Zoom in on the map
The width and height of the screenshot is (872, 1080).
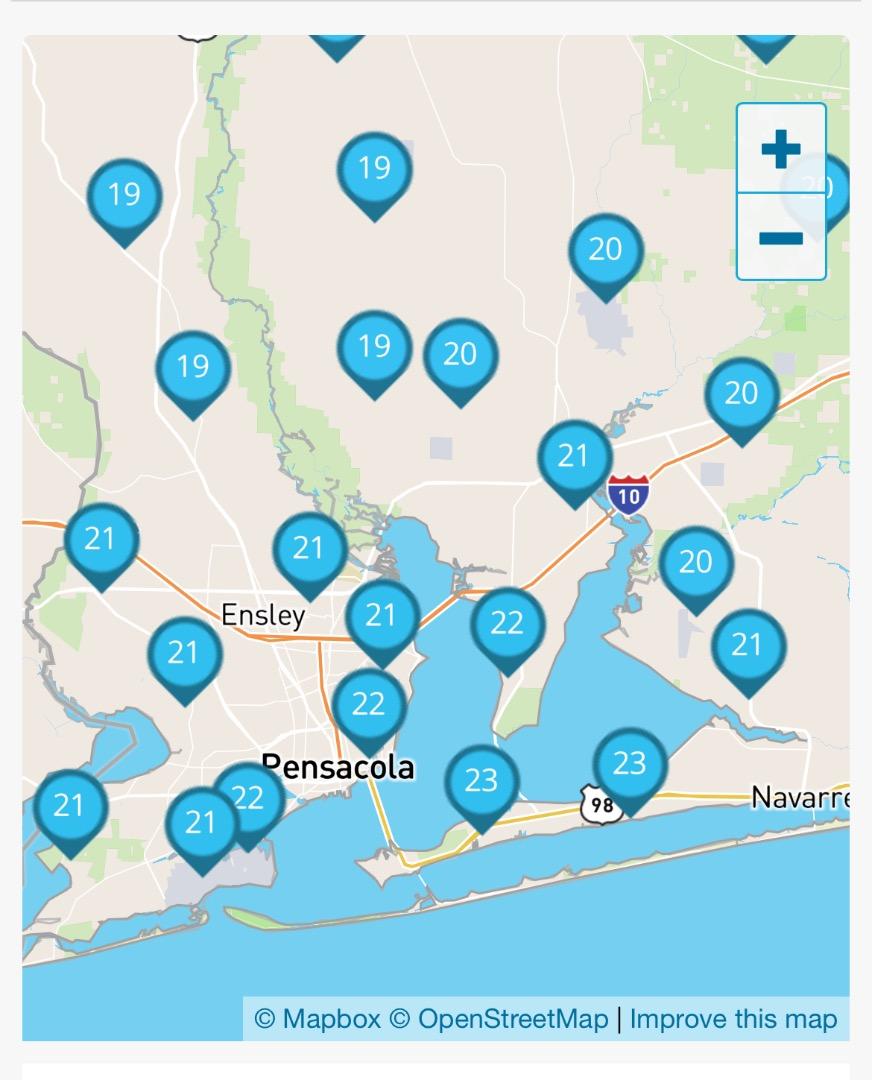tap(781, 149)
